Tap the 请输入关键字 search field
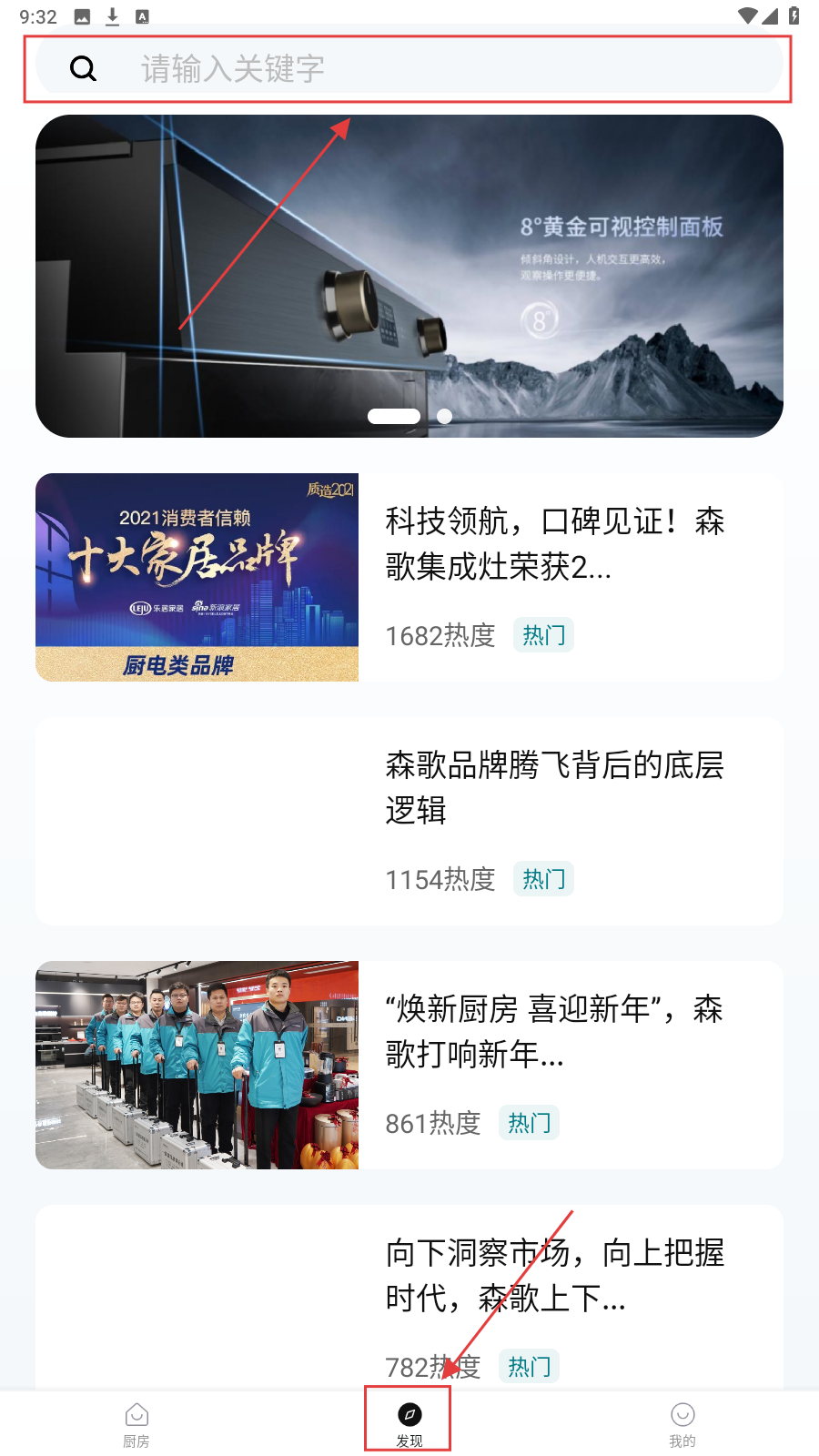 click(437, 68)
